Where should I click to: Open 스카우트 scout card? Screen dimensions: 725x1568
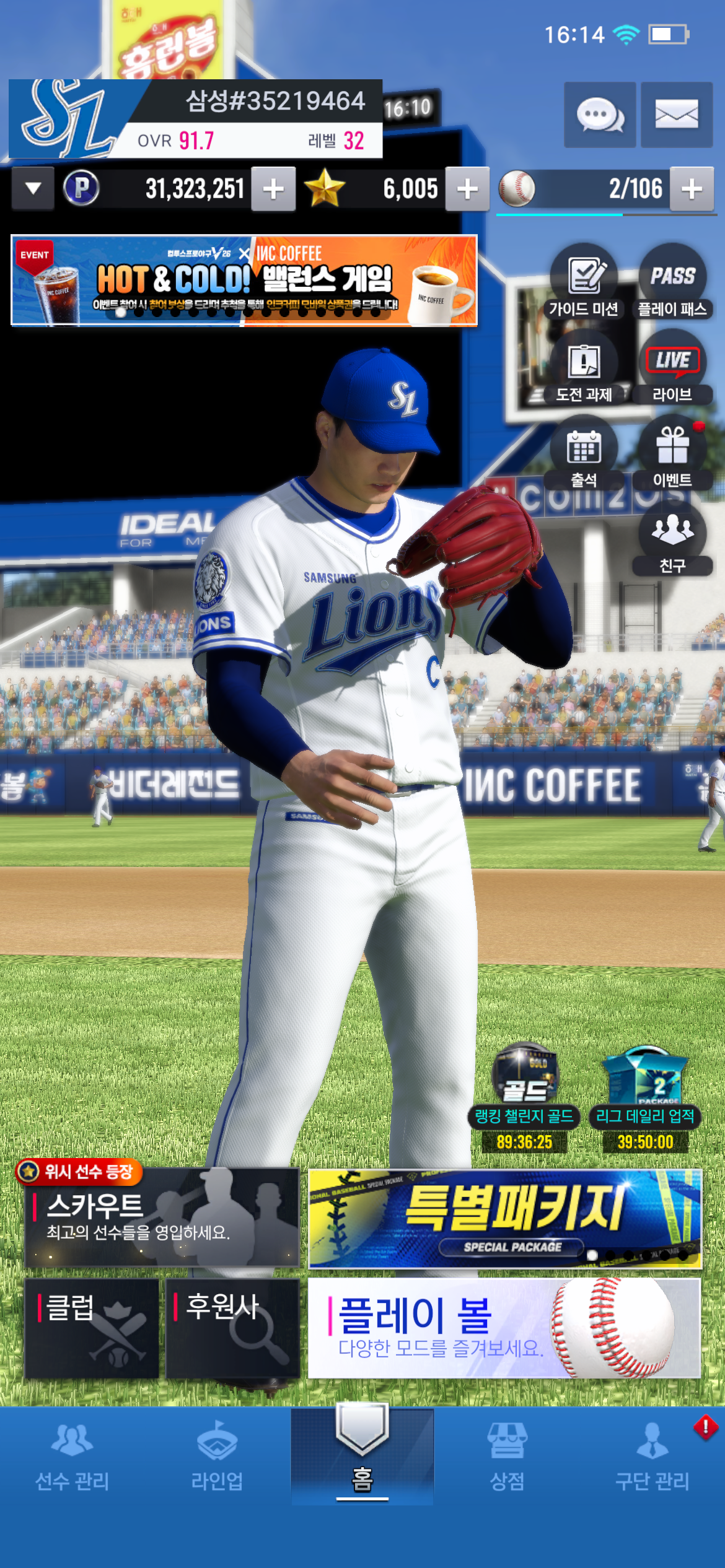pos(162,1217)
